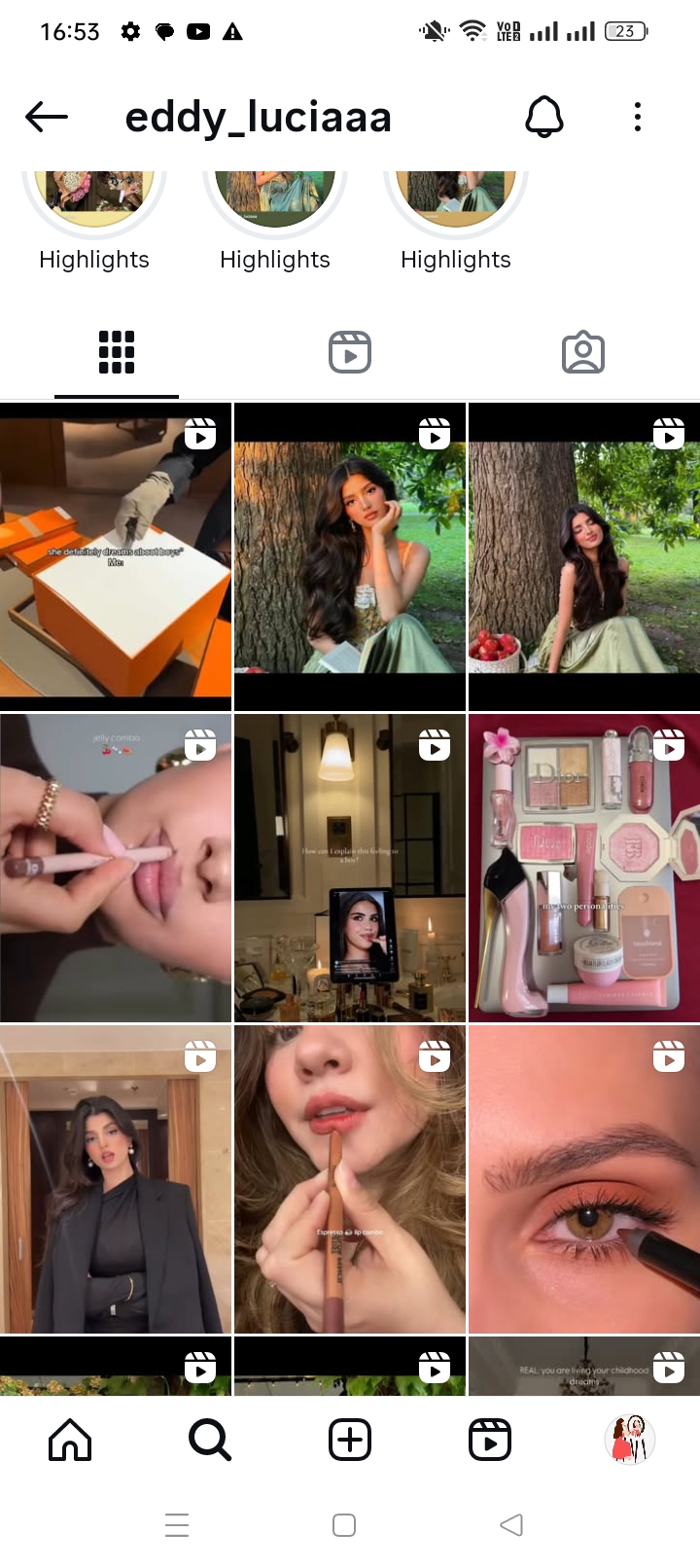Switch to the Reels tab on profile
Viewport: 700px width, 1568px height.
pyautogui.click(x=350, y=352)
